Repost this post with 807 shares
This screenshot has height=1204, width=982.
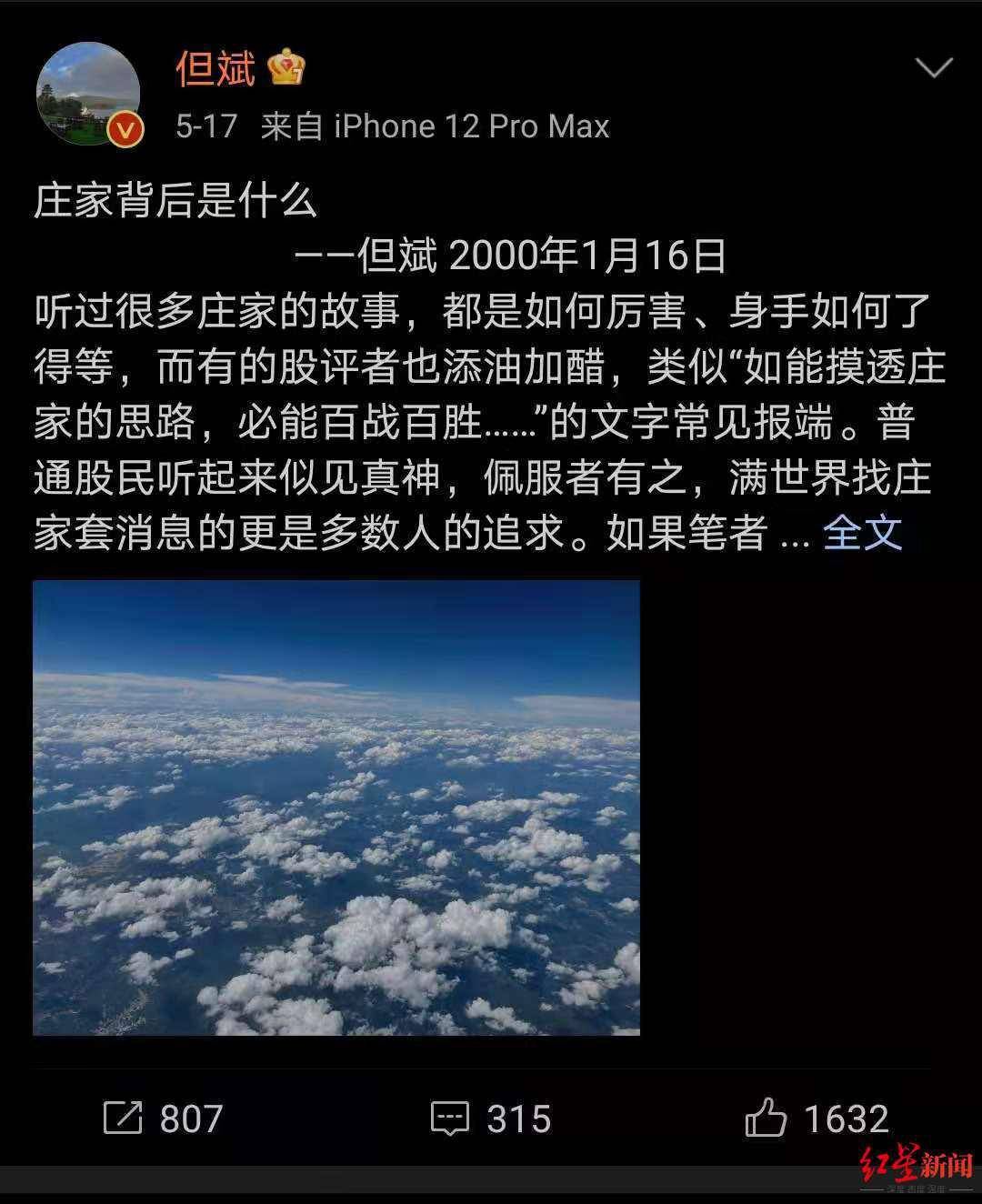164,1119
